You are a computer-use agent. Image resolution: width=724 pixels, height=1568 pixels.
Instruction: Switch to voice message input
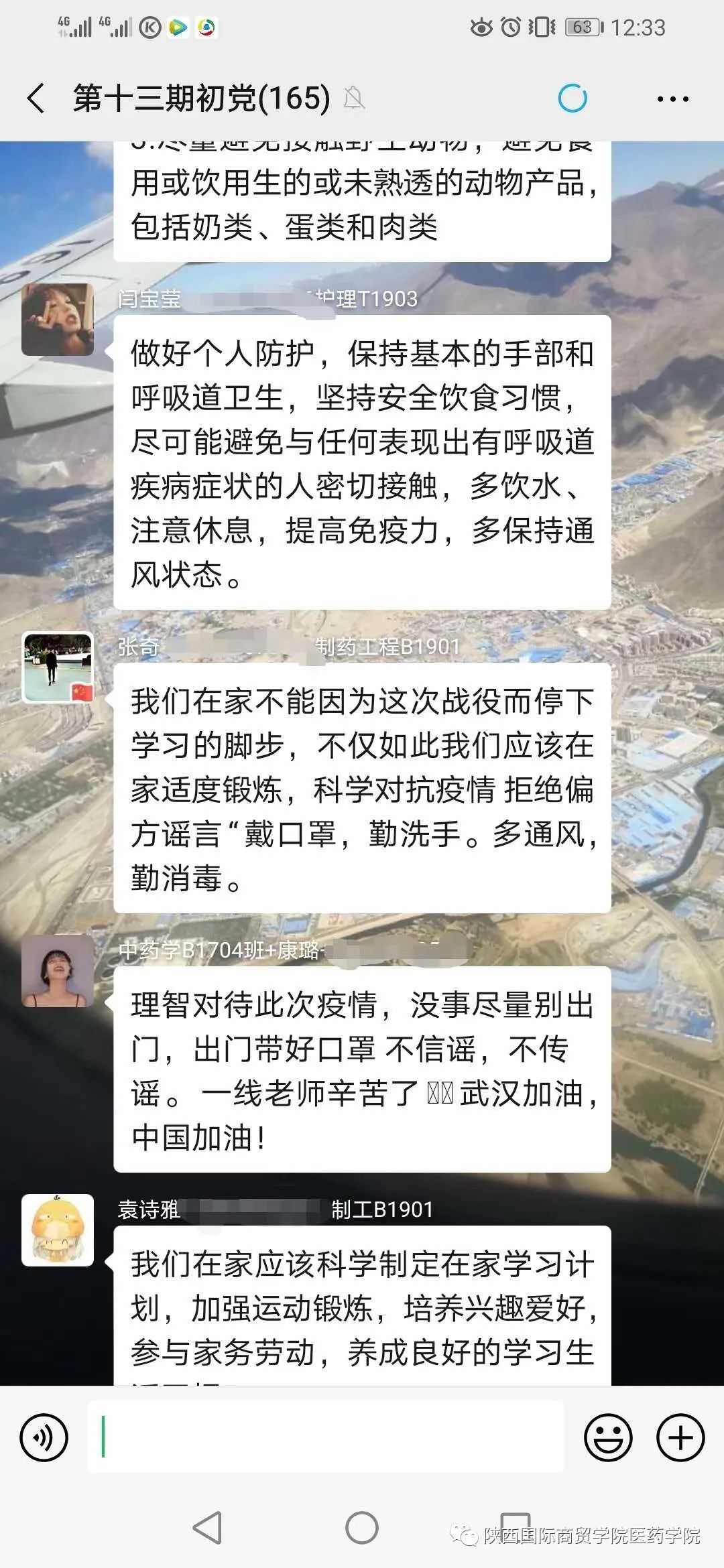point(44,1437)
